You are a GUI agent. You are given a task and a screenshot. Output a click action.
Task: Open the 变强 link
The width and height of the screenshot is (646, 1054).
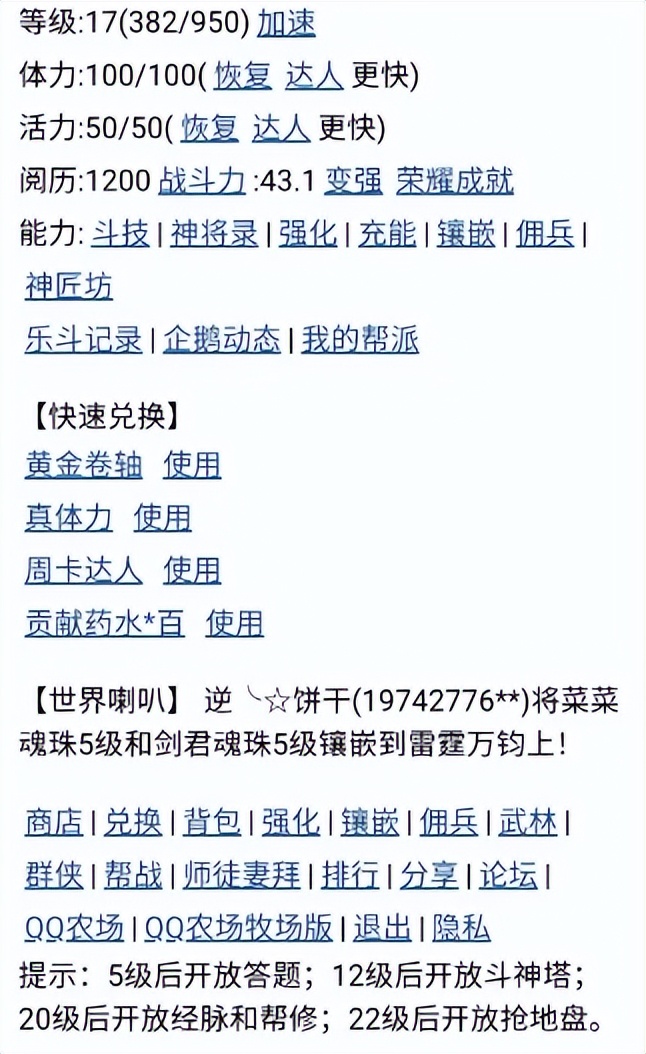click(353, 181)
